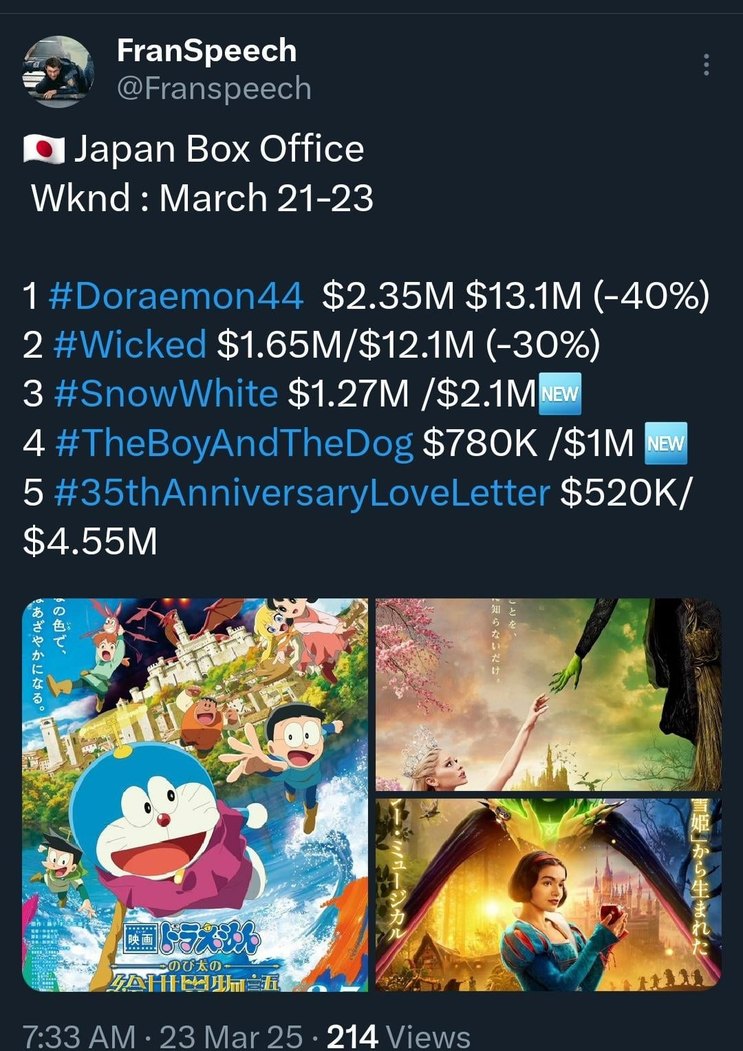Viewport: 743px width, 1051px height.
Task: Open the #Doraemon44 hashtag
Action: 174,296
